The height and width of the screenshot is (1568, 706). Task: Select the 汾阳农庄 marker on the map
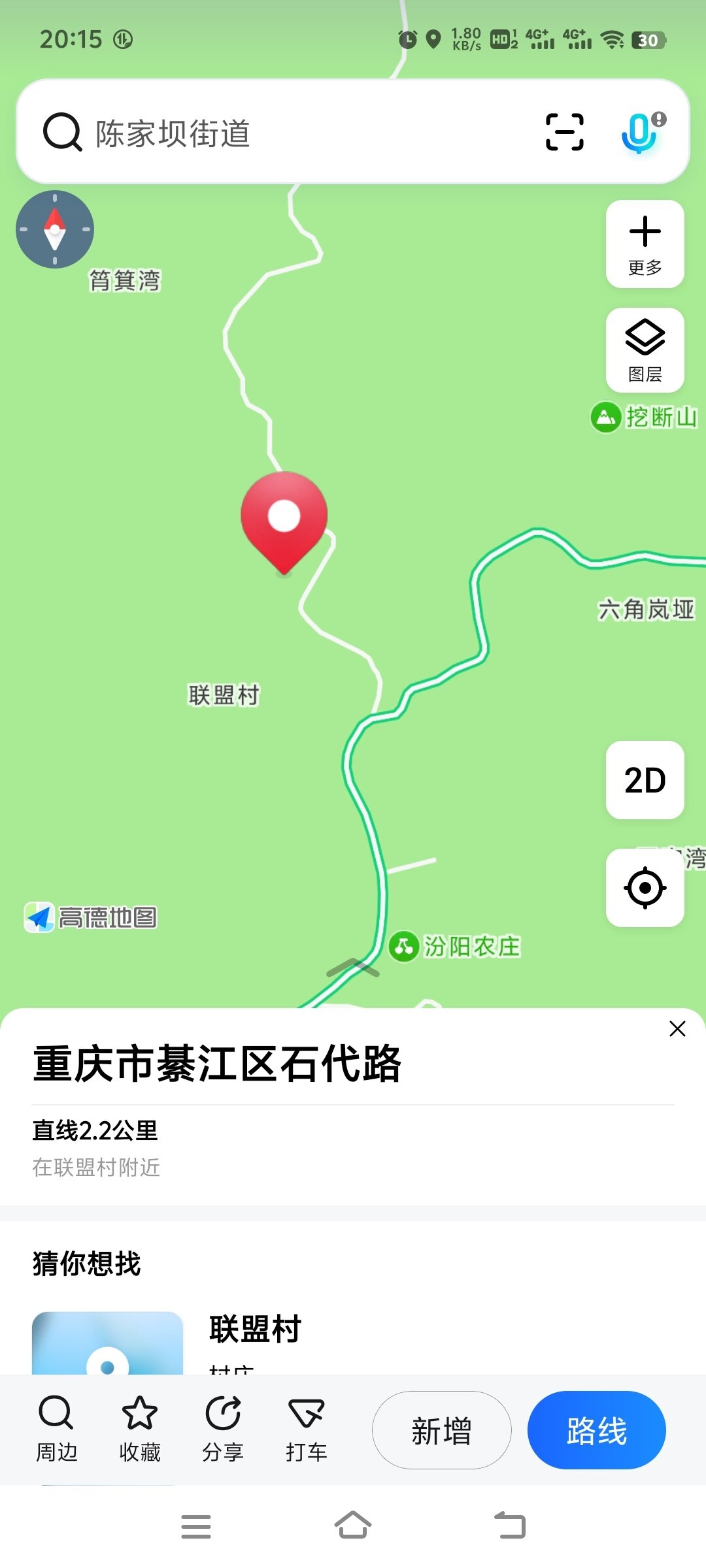coord(456,947)
